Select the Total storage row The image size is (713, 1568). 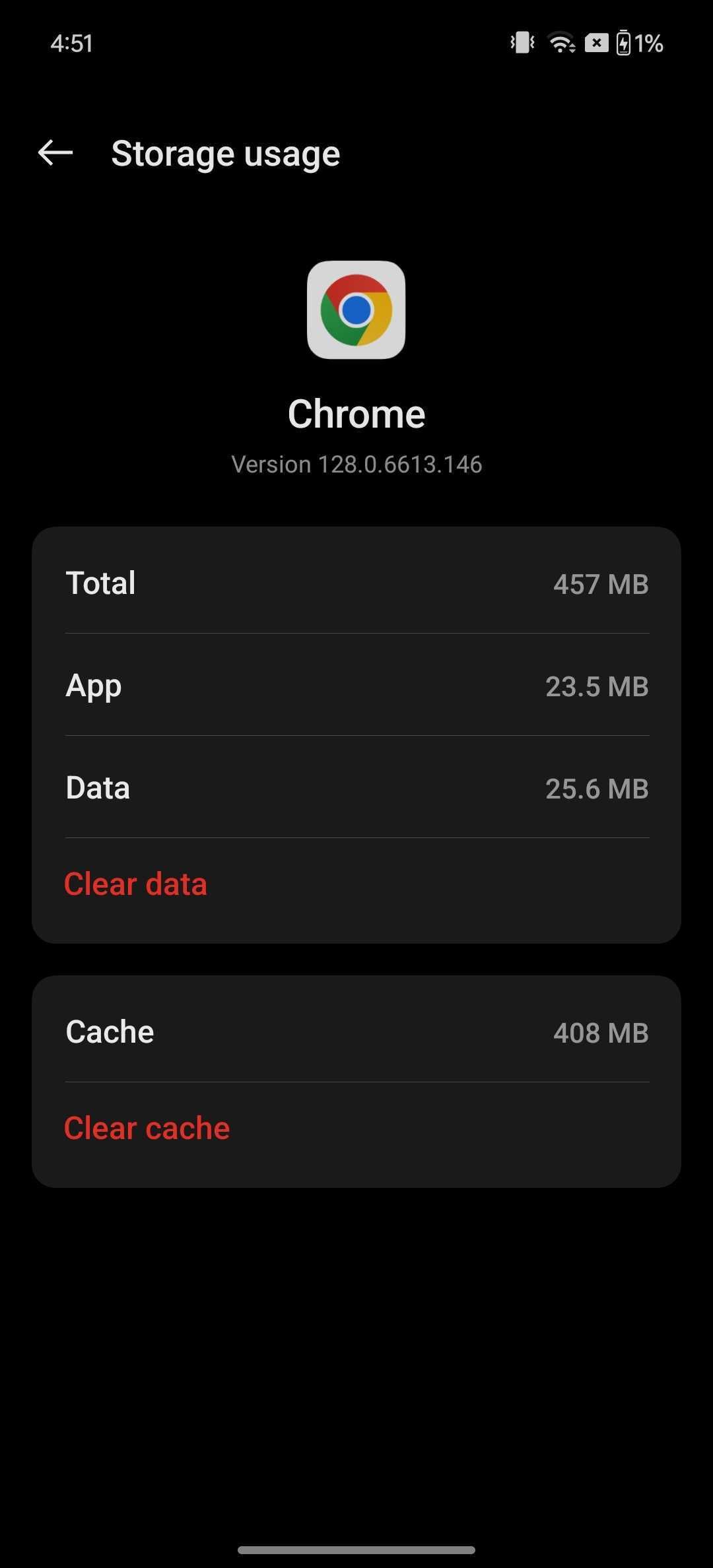click(356, 583)
